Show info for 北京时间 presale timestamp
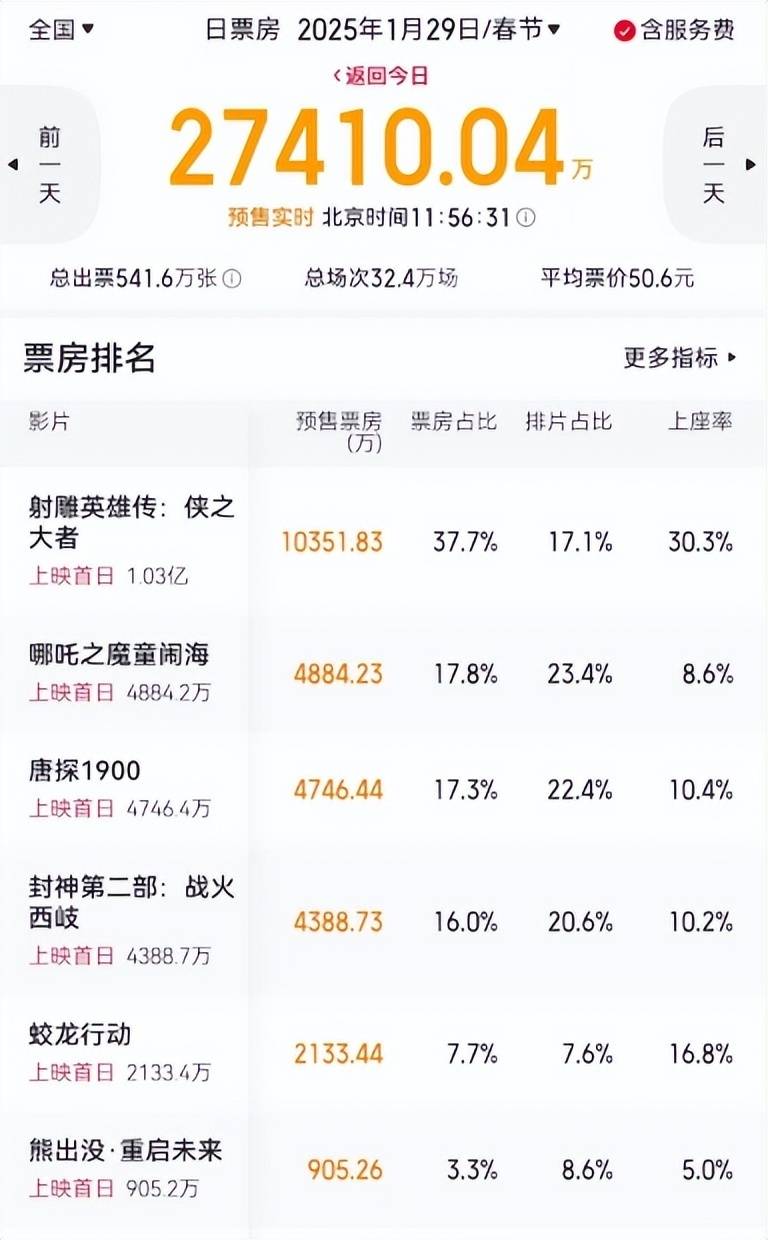 click(527, 217)
